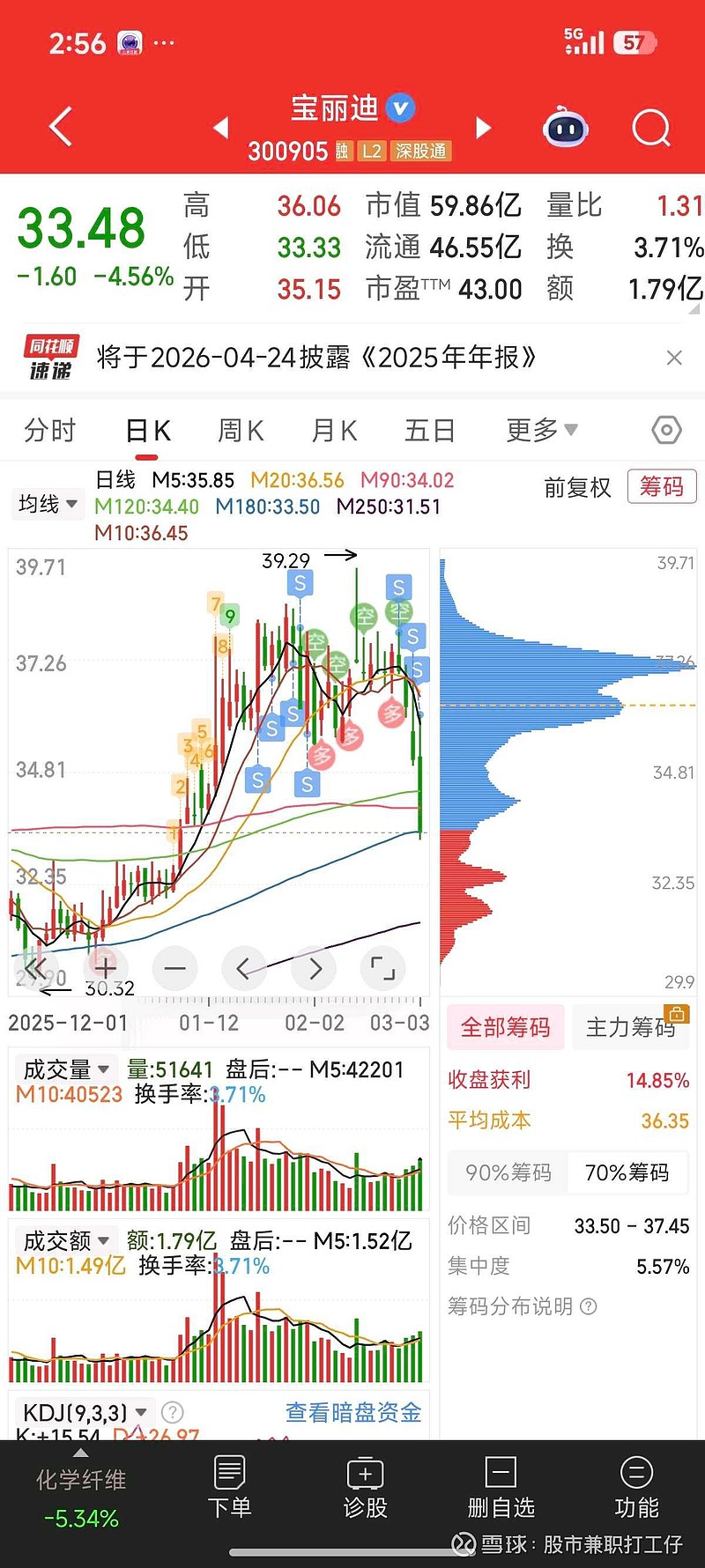Select the 主力筹码 tab
The height and width of the screenshot is (1568, 705).
(630, 1027)
